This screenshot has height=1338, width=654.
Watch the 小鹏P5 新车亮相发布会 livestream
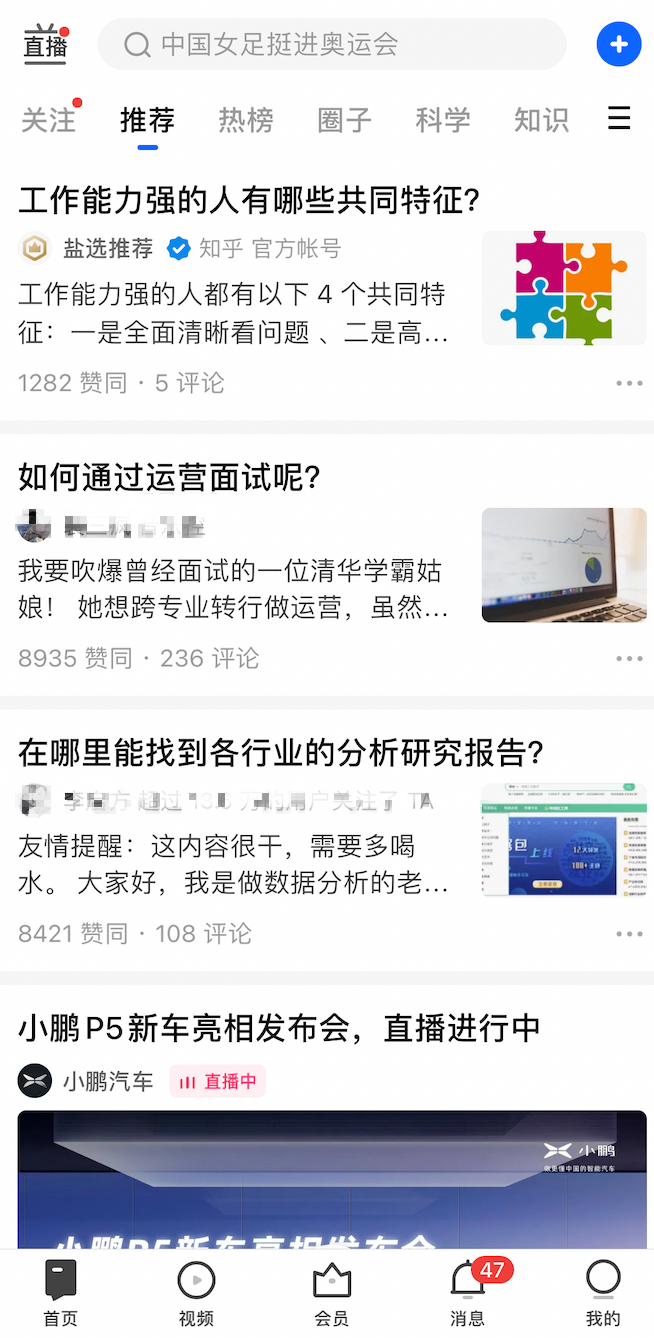tap(279, 1027)
